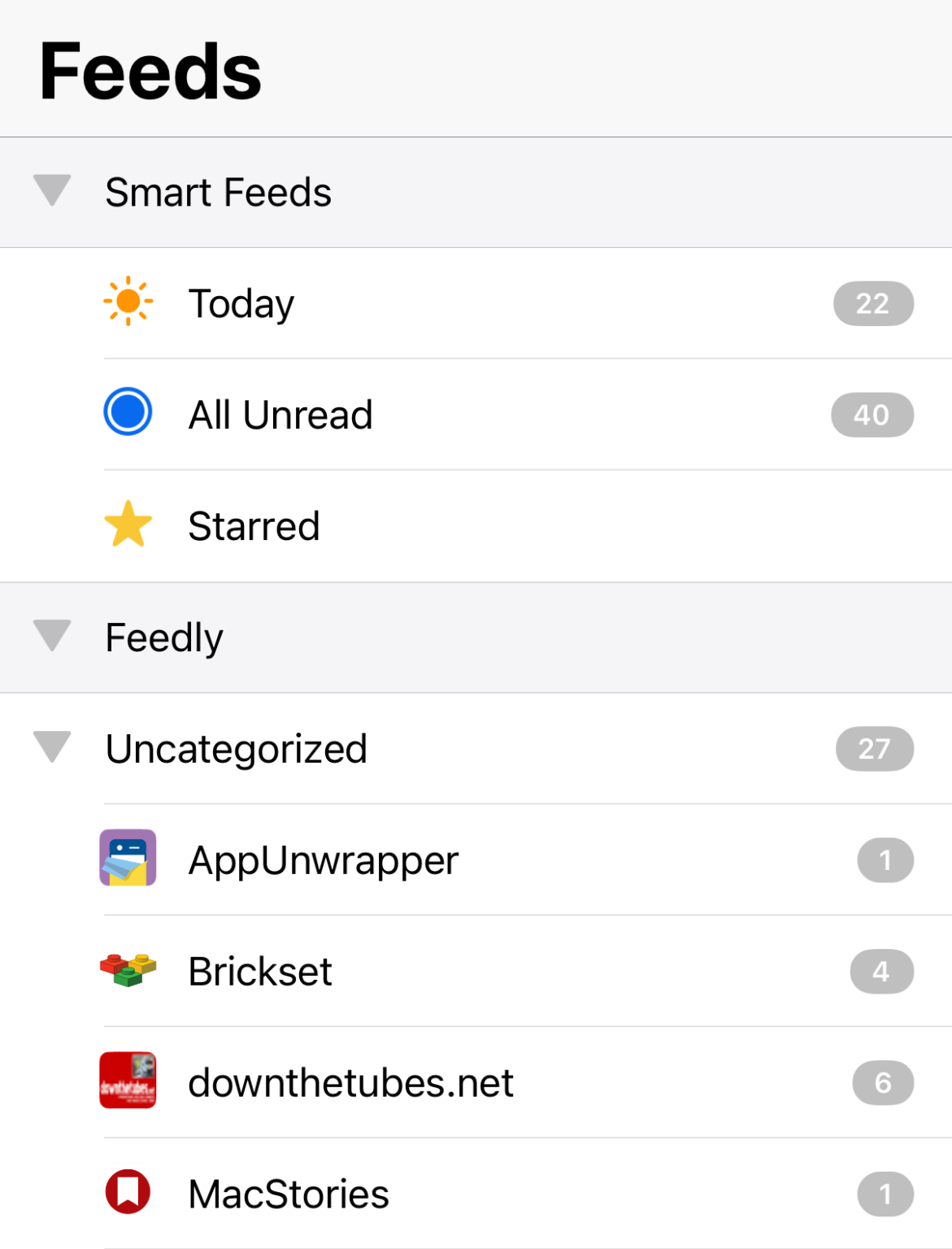952x1249 pixels.
Task: Select the All Unread blue circle icon
Action: click(x=128, y=413)
